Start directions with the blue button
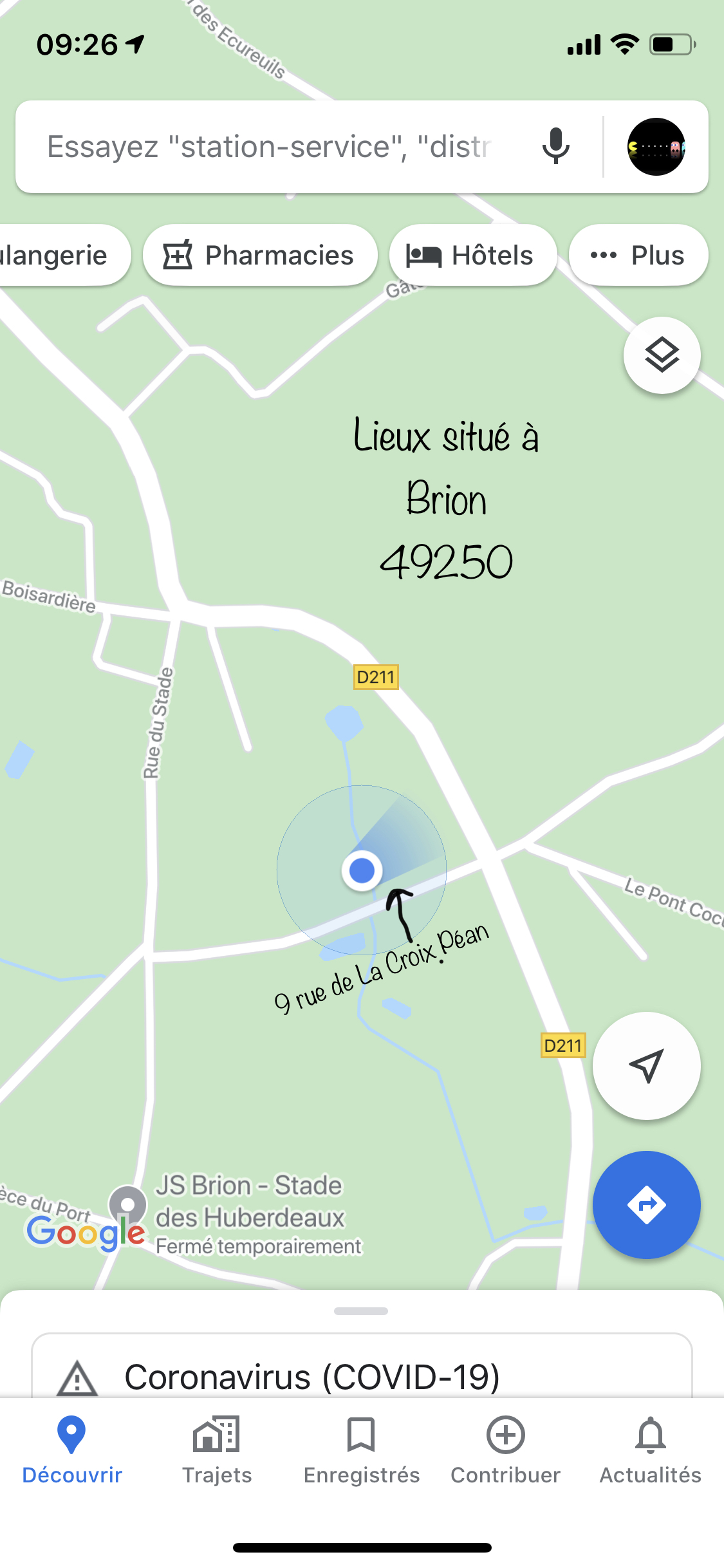Image resolution: width=724 pixels, height=1568 pixels. click(646, 1204)
